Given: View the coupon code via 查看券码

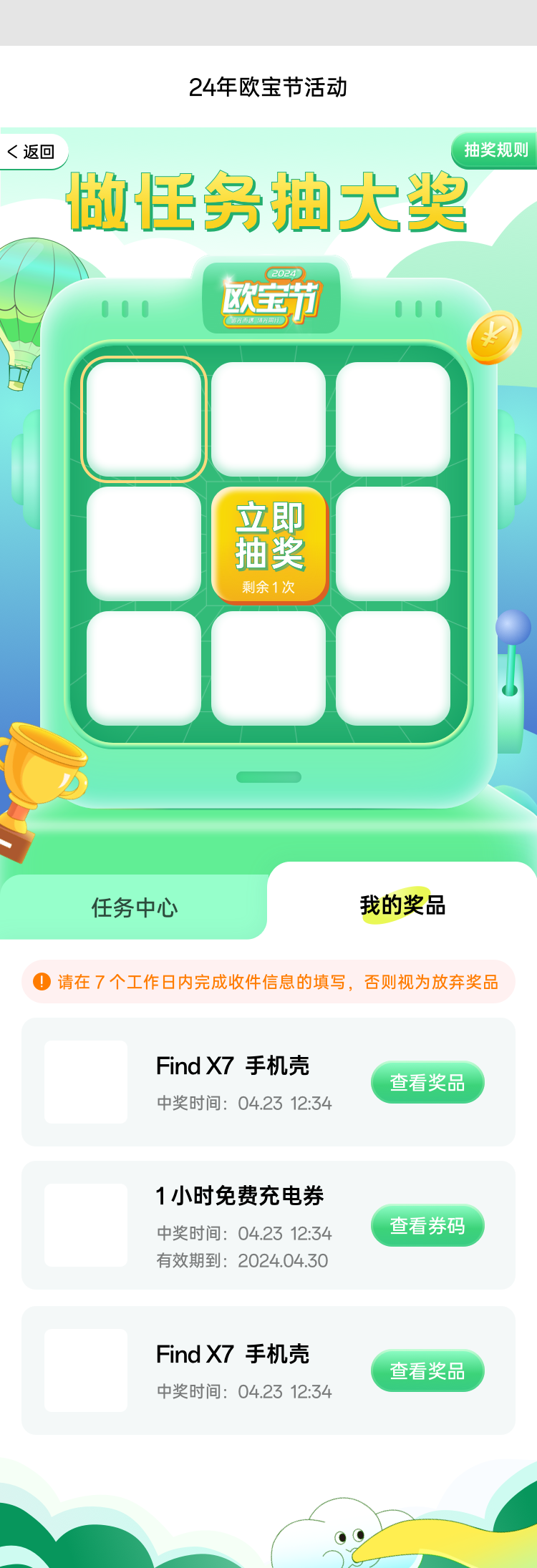Looking at the screenshot, I should pyautogui.click(x=427, y=1225).
